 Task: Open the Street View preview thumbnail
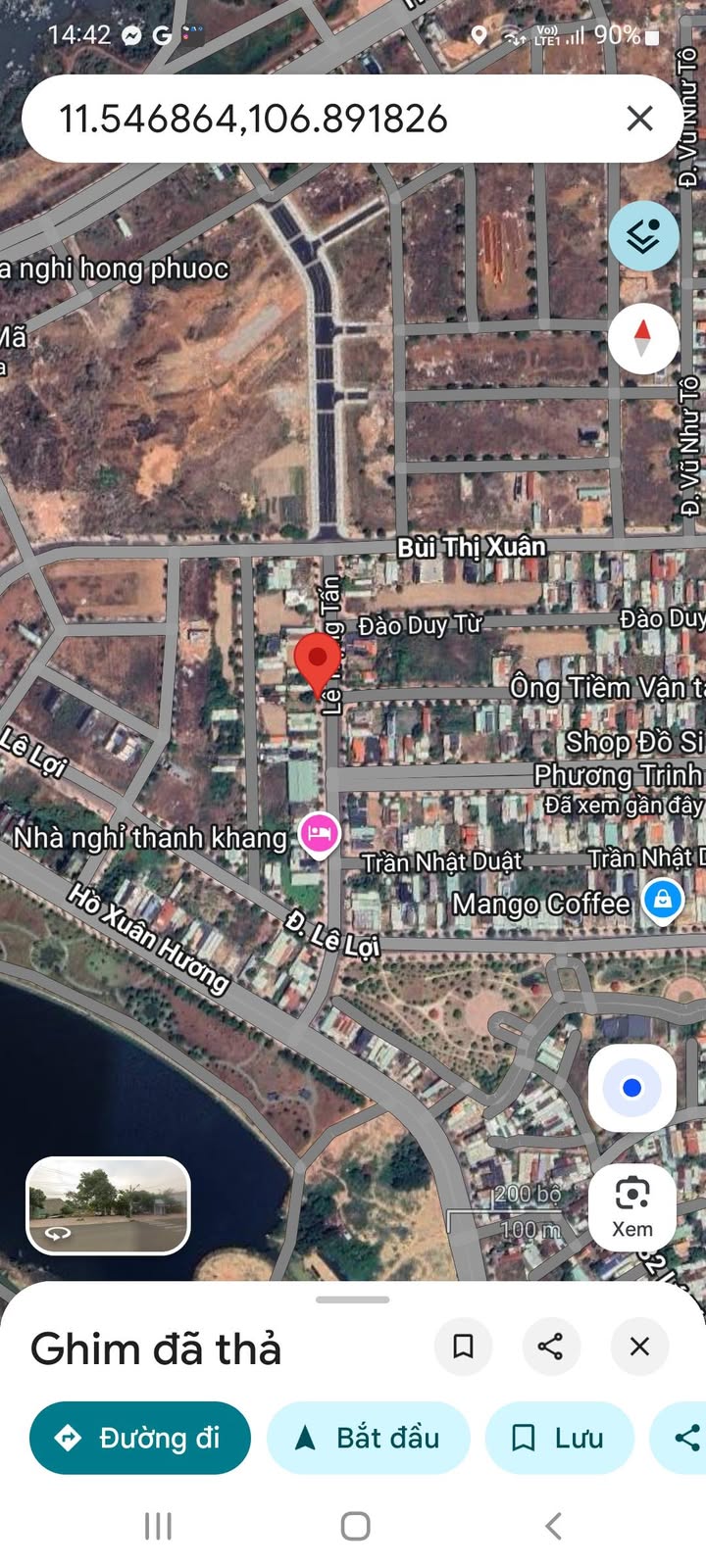pos(108,1206)
